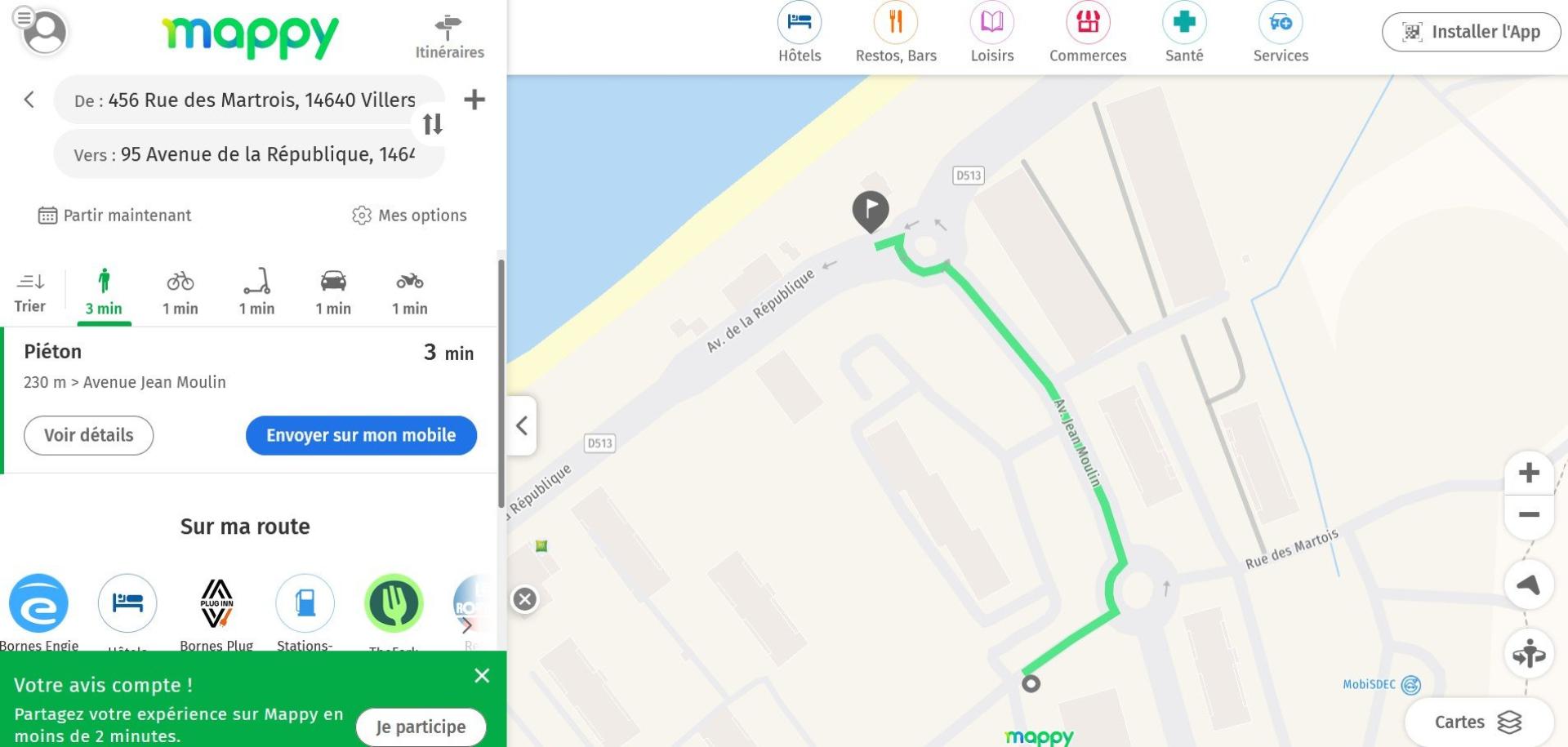
Task: Dismiss the Votre avis compte banner
Action: coord(482,675)
